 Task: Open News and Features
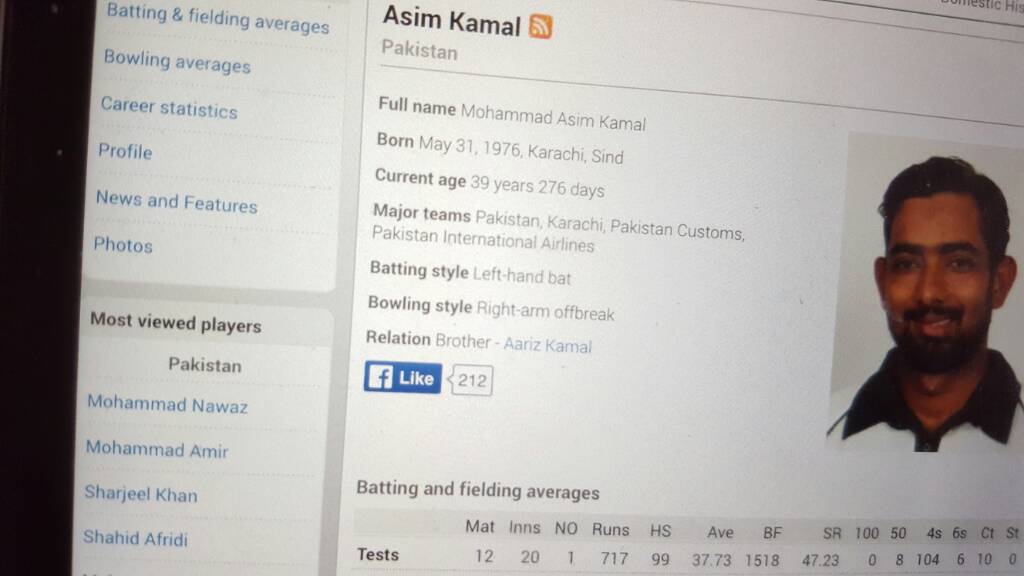(x=176, y=202)
